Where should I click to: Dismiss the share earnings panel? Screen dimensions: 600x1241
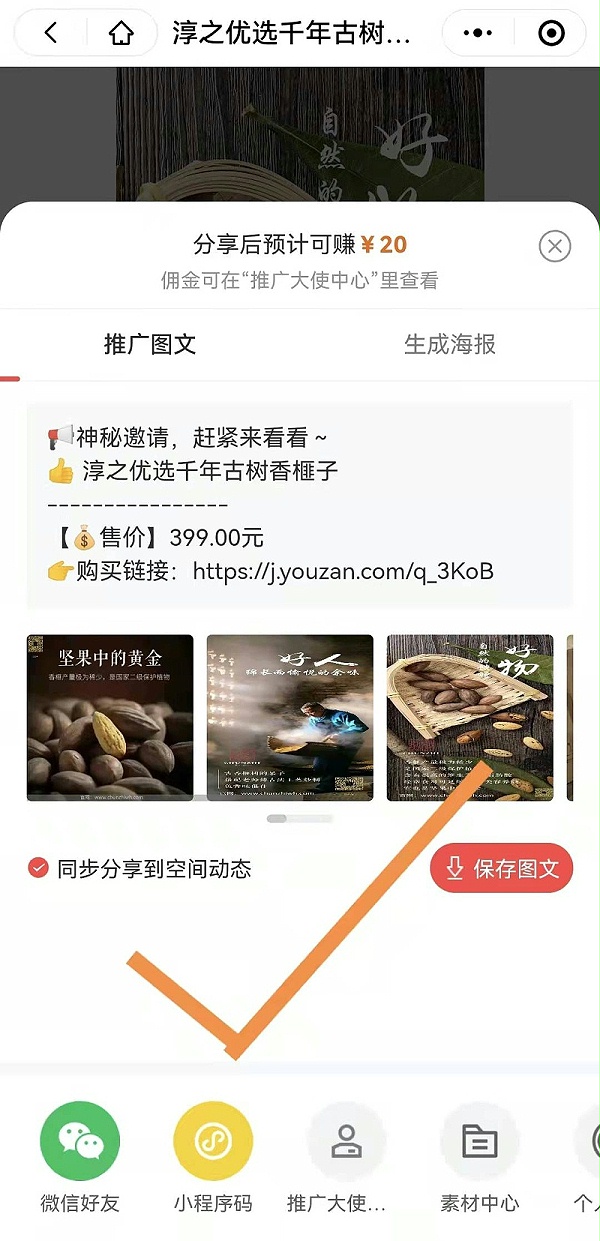coord(555,246)
